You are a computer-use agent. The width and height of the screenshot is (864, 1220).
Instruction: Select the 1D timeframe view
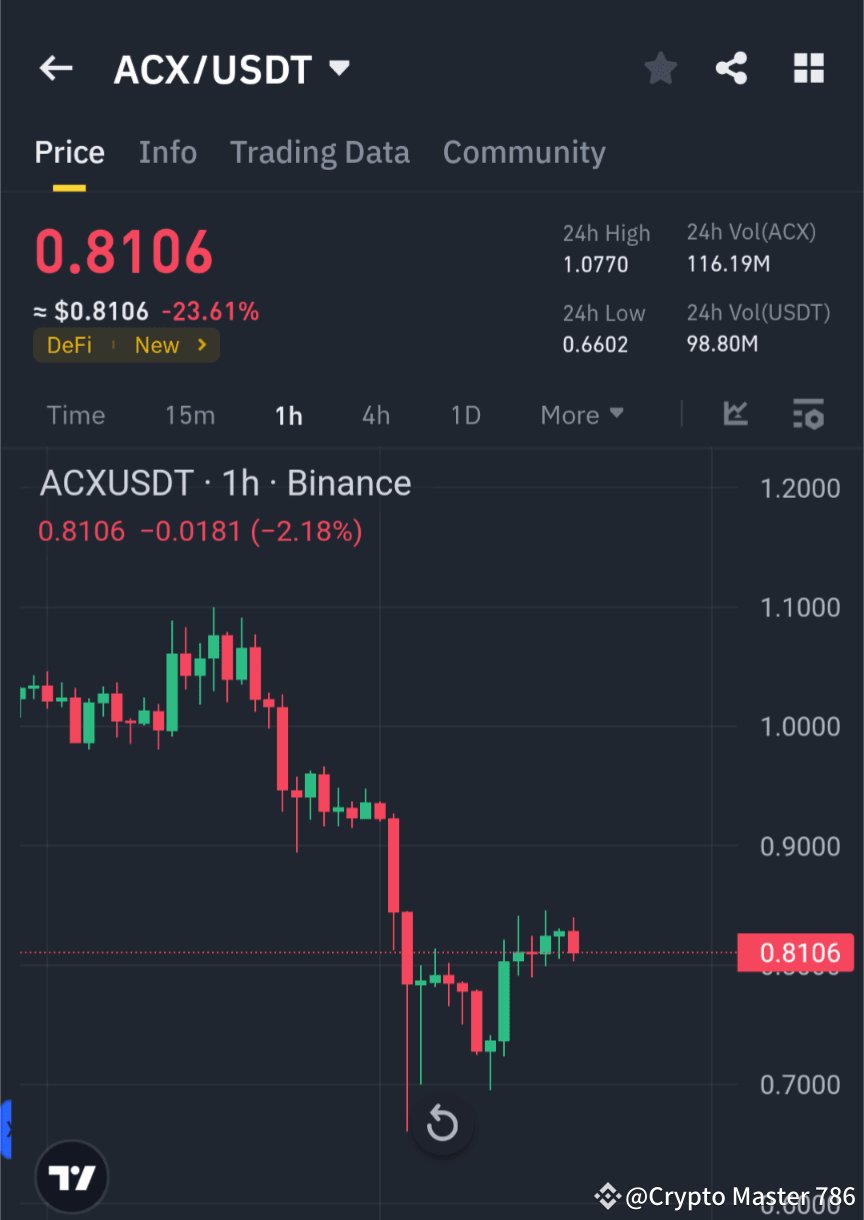click(x=465, y=414)
